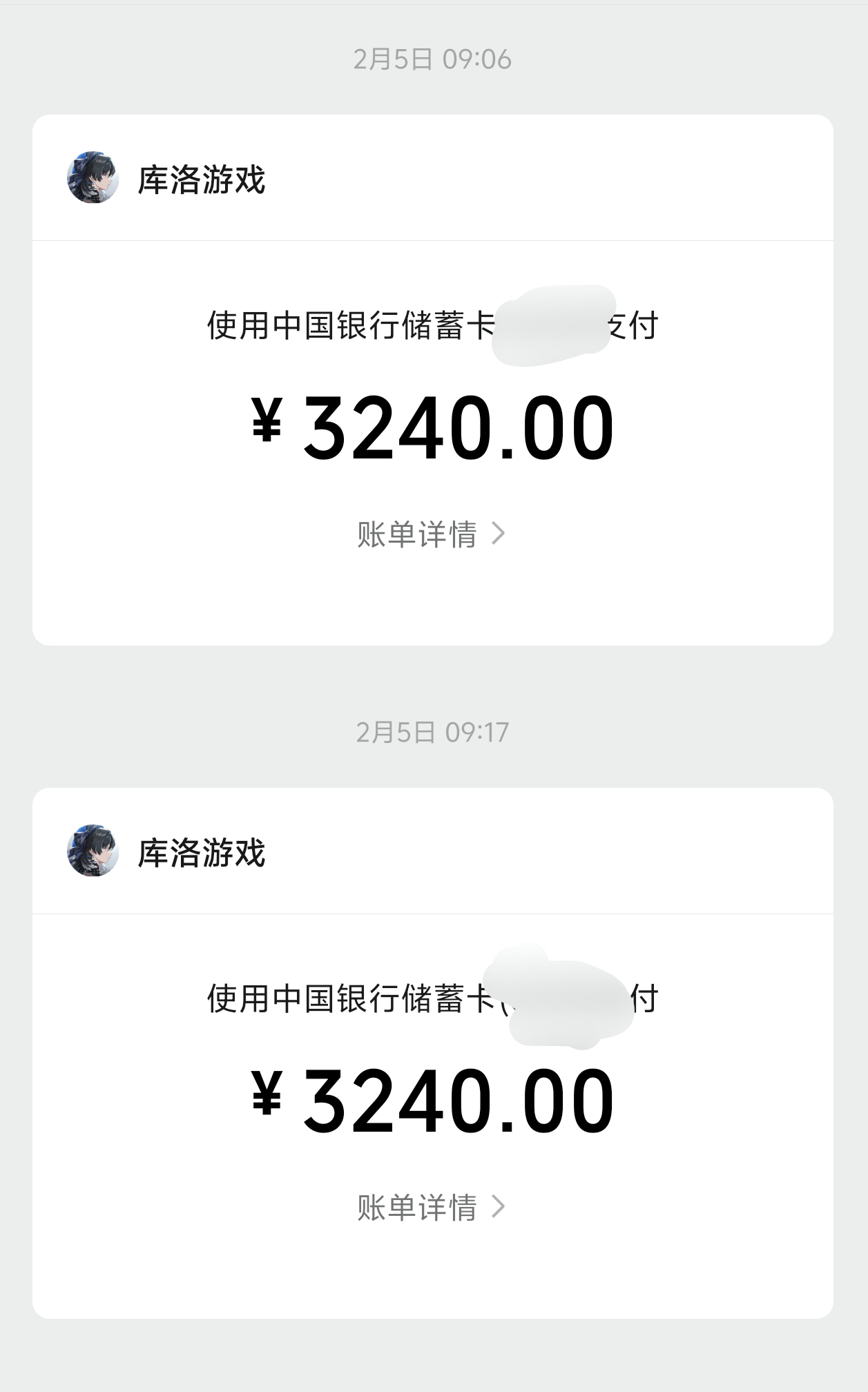
Task: Open 账单详情 for the 09:06 payment
Action: (x=431, y=534)
